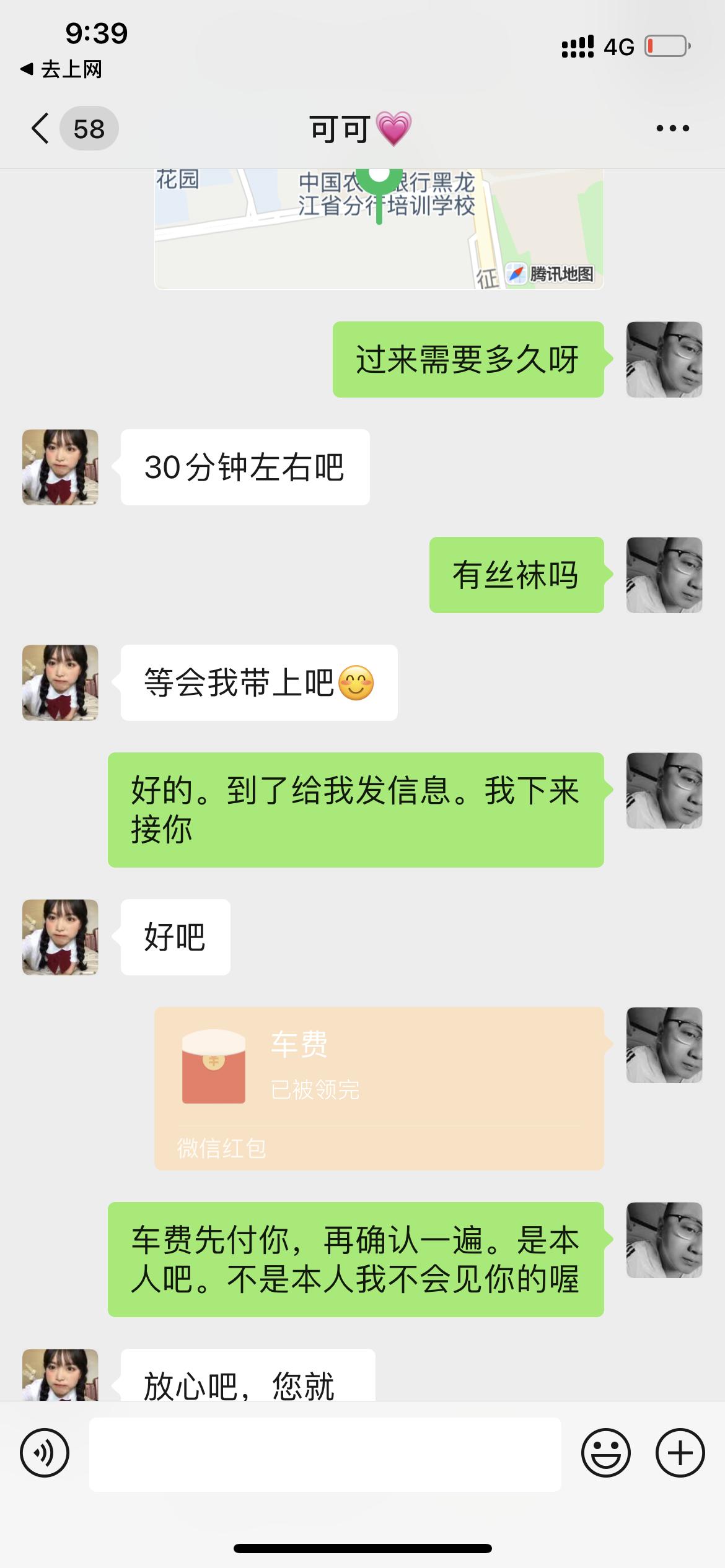Open the plus attachments panel
This screenshot has width=725, height=1568.
pos(680,1453)
